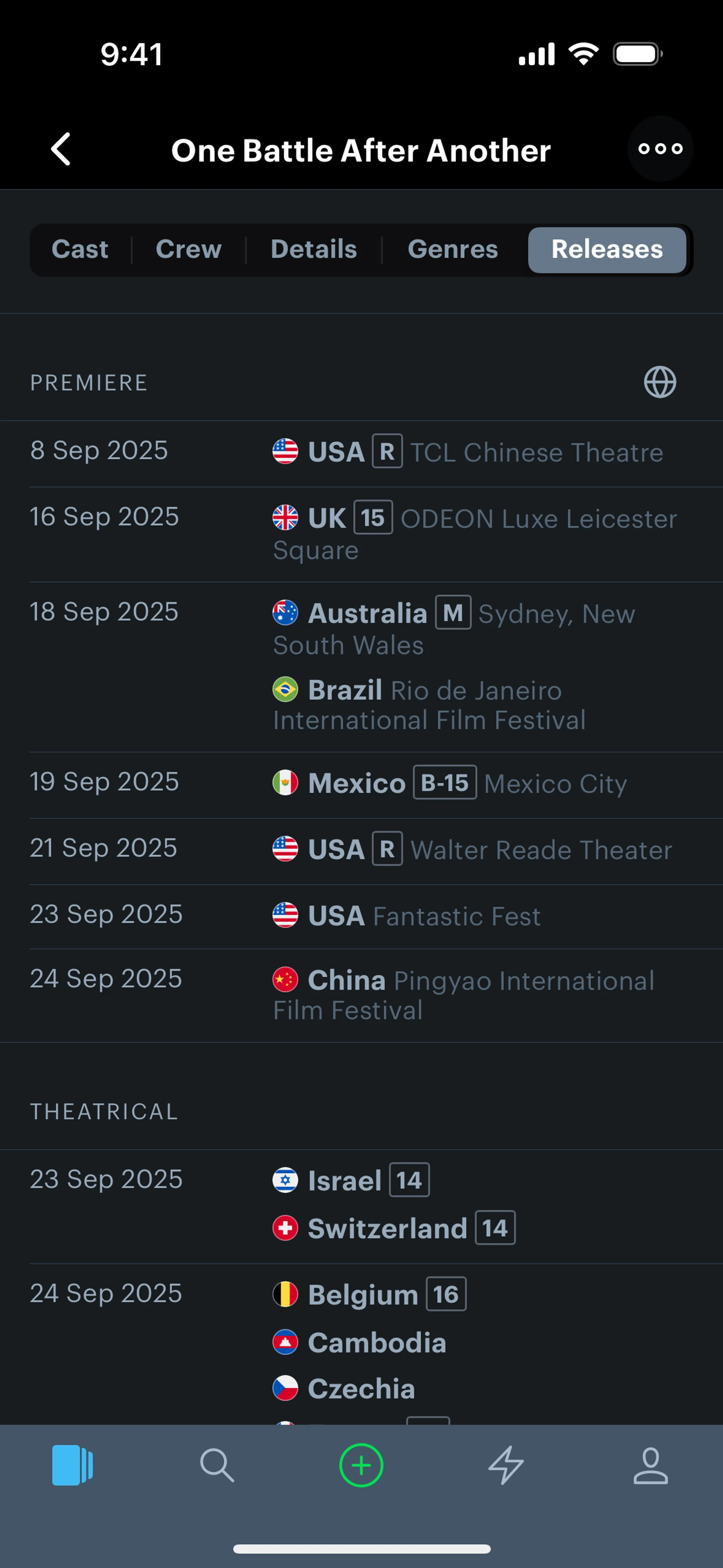View the Genres tab

[453, 249]
